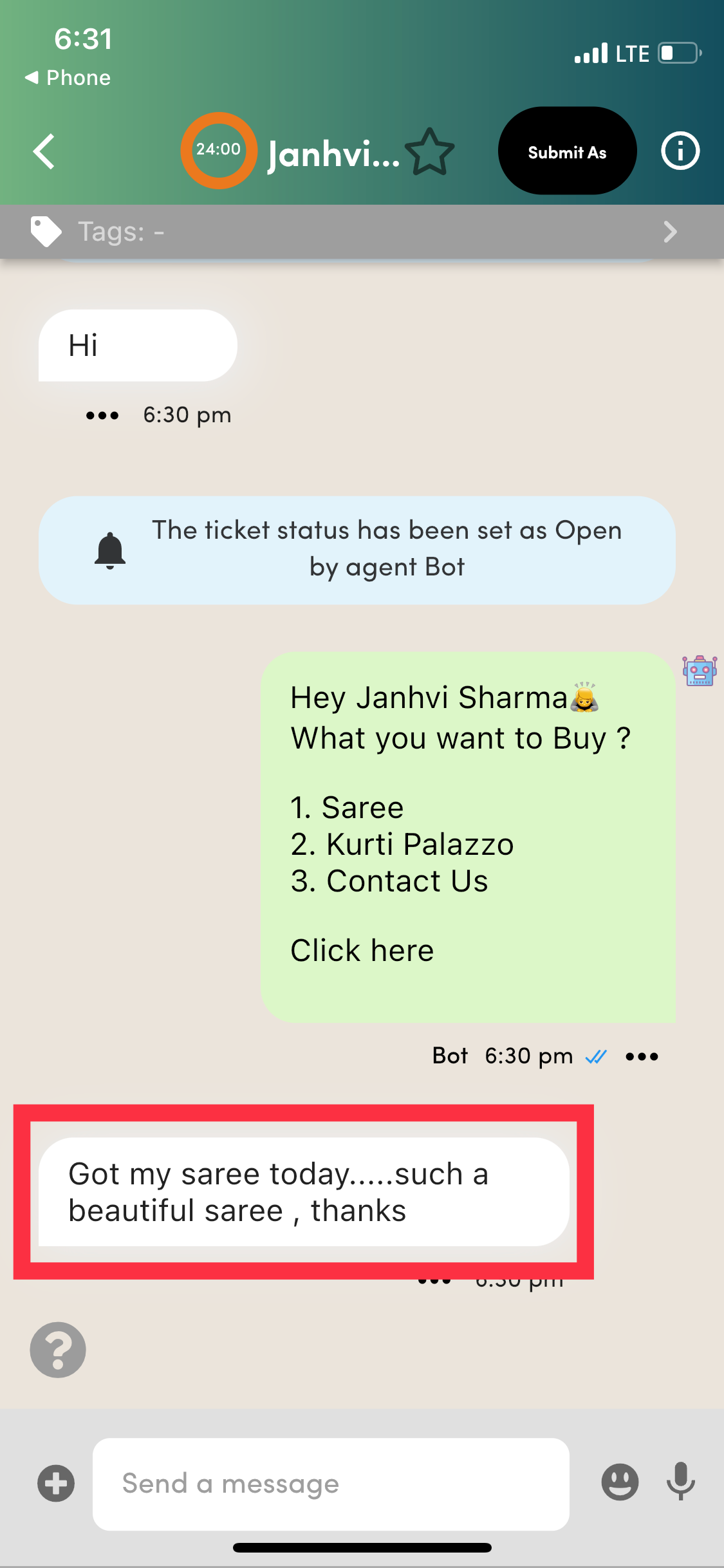724x1568 pixels.
Task: Focus the Send a message field
Action: pos(331,1484)
